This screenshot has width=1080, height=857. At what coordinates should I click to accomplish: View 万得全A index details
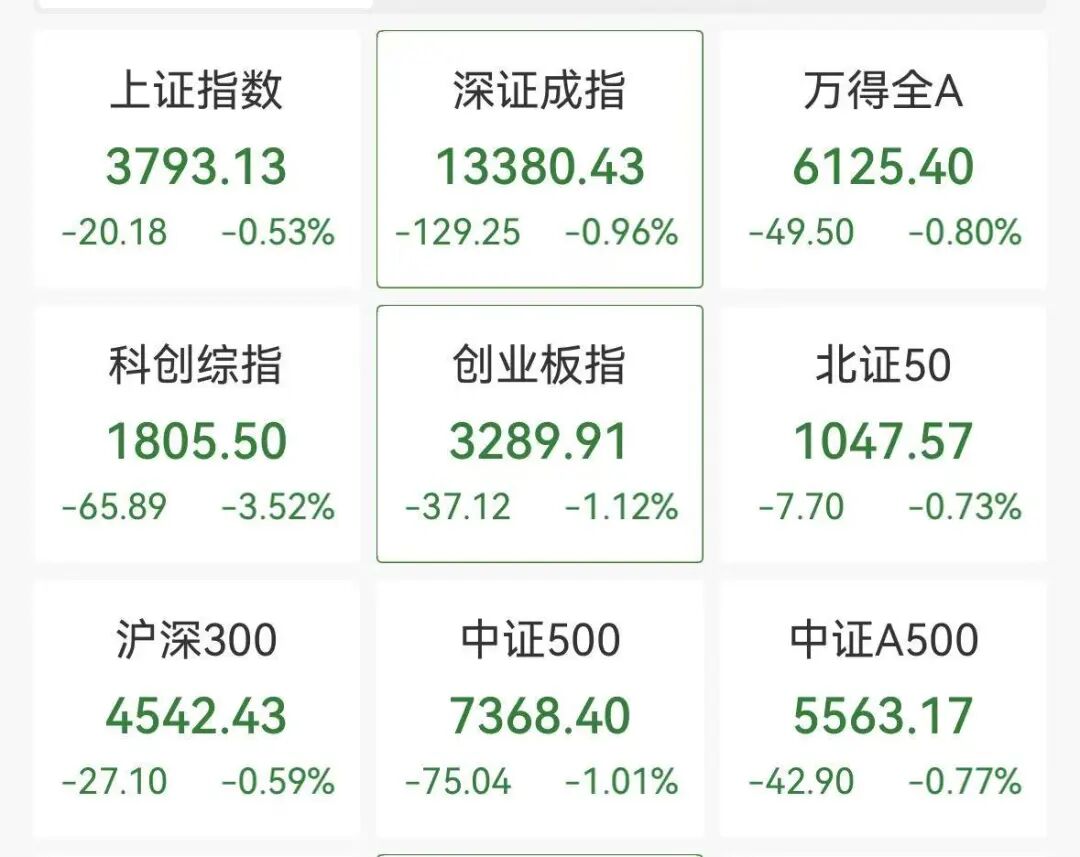pyautogui.click(x=884, y=159)
